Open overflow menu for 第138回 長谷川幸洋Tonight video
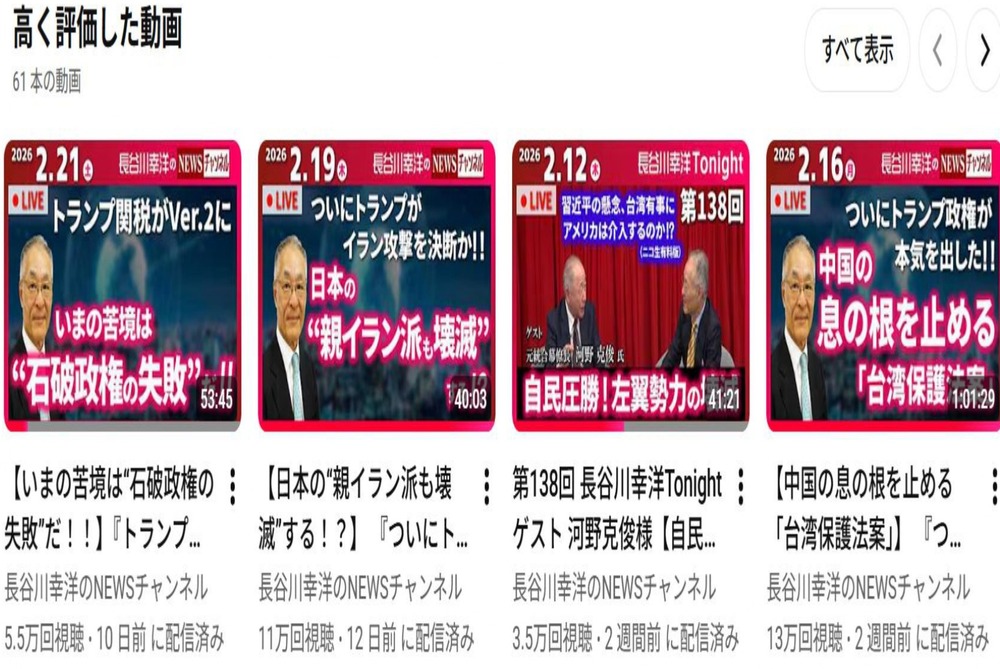The width and height of the screenshot is (1000, 669). (740, 487)
